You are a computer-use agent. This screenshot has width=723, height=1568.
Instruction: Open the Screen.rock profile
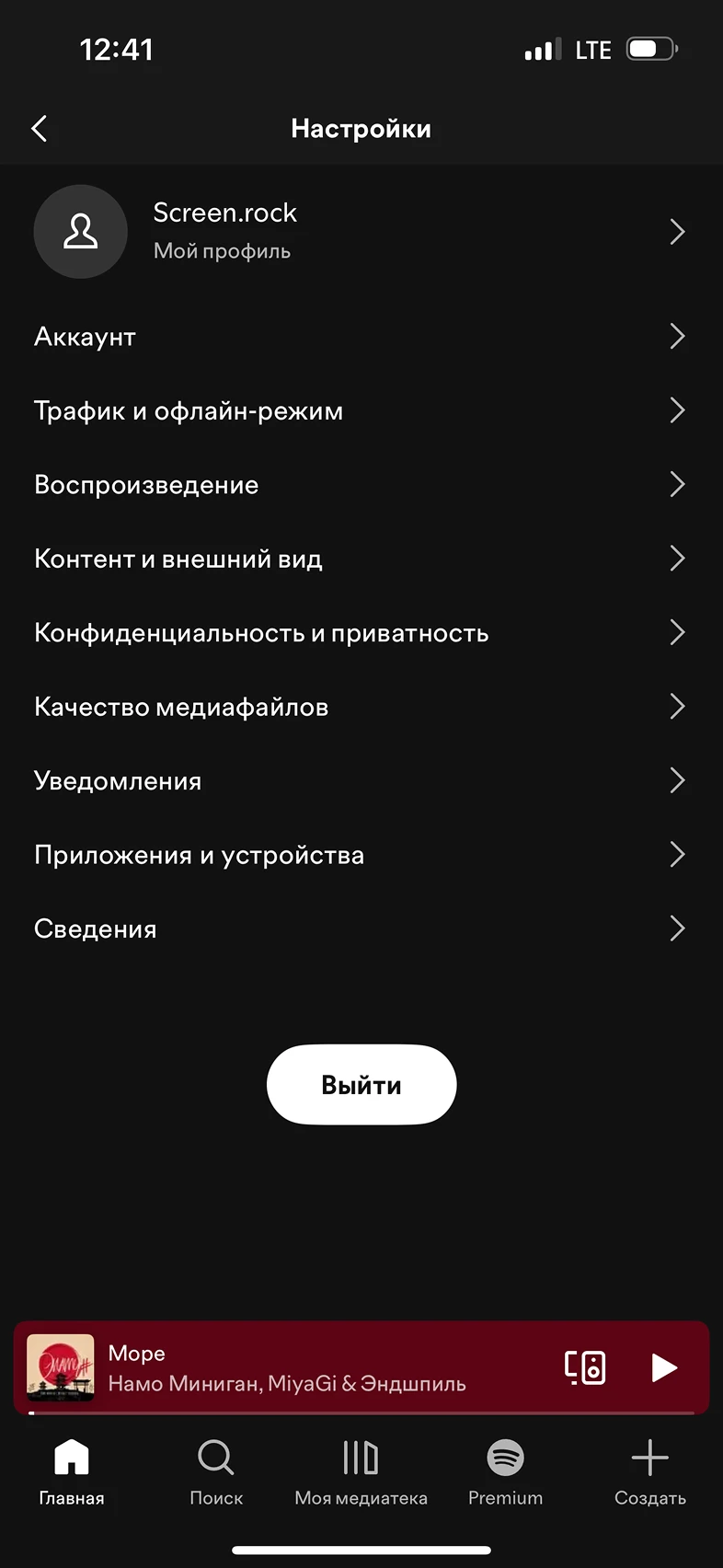click(x=361, y=231)
